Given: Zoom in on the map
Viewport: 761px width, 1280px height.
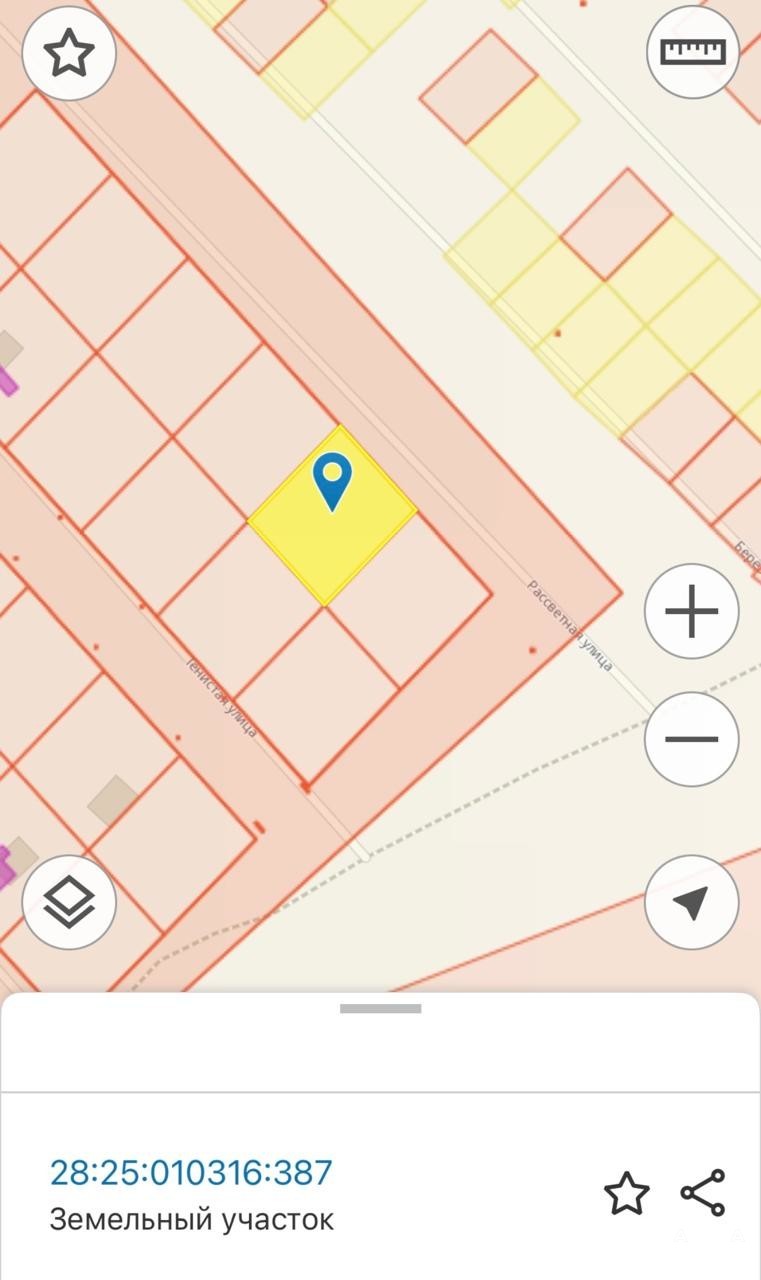Looking at the screenshot, I should tap(692, 611).
